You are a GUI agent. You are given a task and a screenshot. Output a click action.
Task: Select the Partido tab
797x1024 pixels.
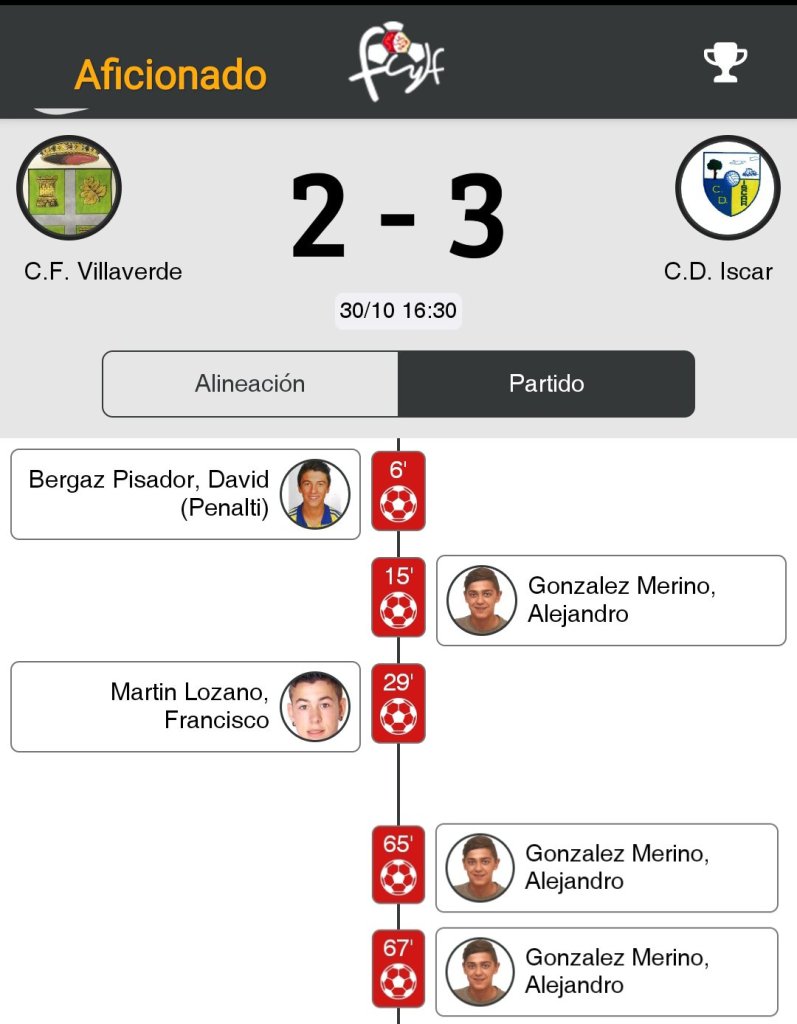coord(546,384)
